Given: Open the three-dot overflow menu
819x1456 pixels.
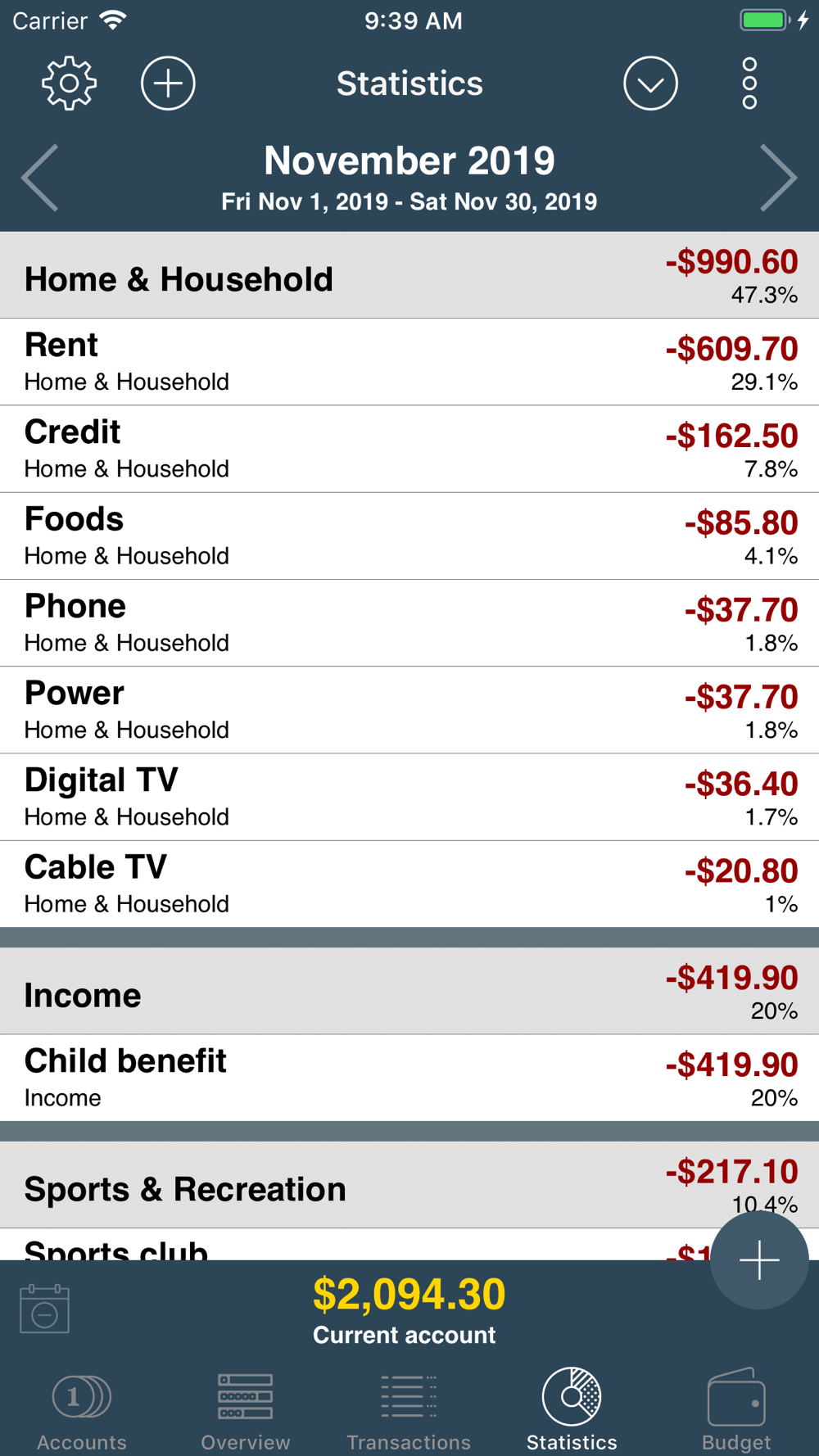Looking at the screenshot, I should (749, 83).
